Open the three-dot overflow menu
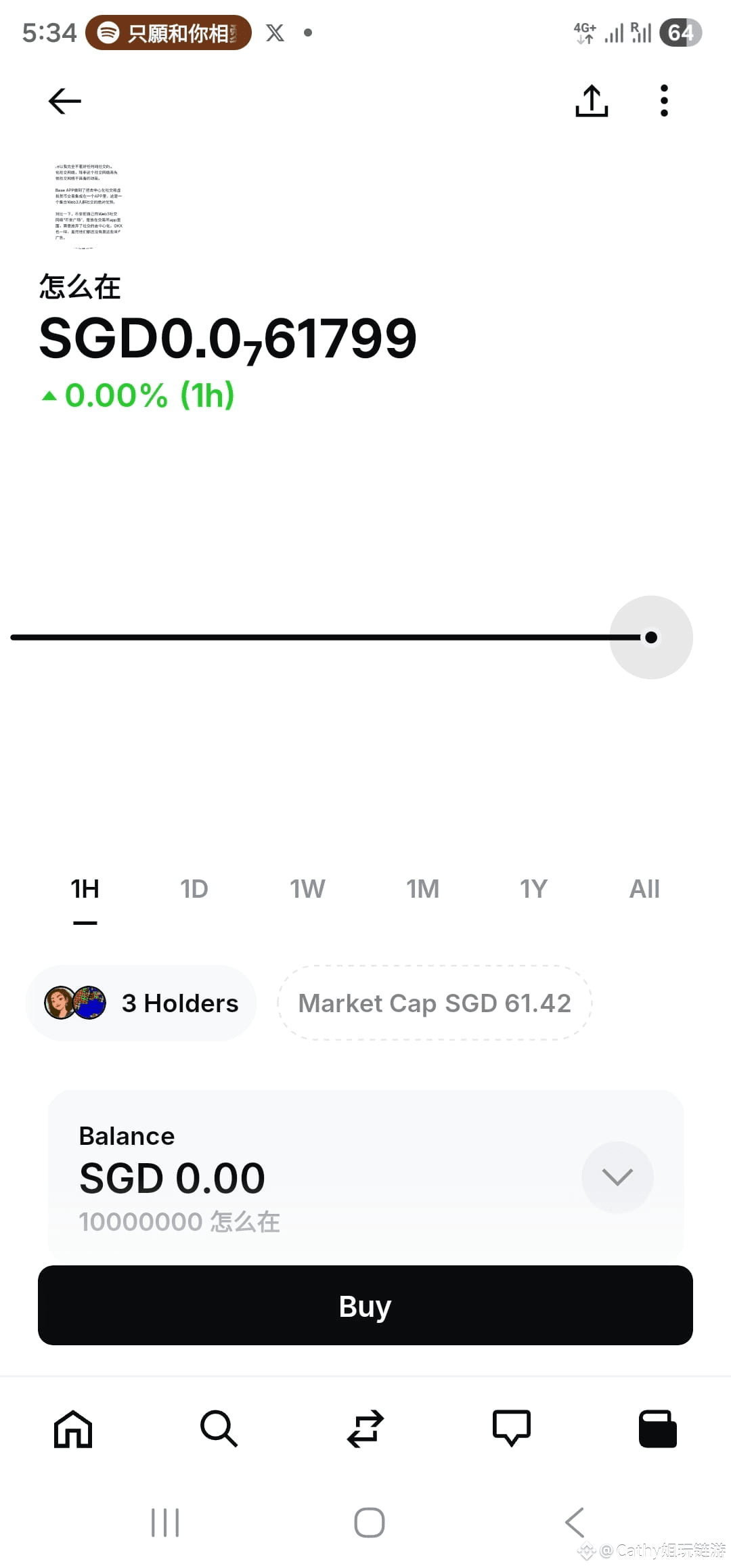The width and height of the screenshot is (731, 1568). 663,100
